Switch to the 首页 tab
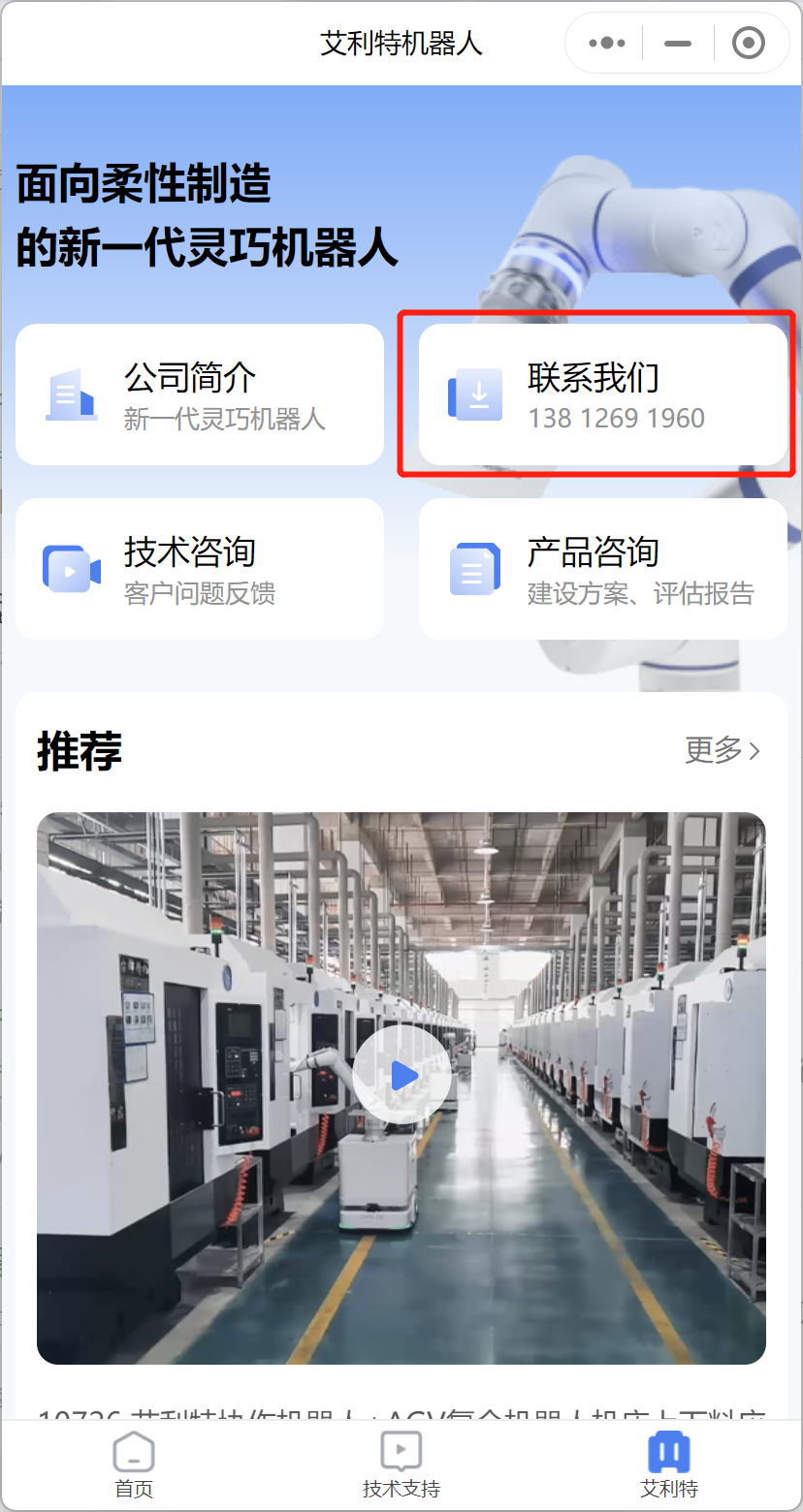Image resolution: width=803 pixels, height=1512 pixels. tap(134, 1465)
